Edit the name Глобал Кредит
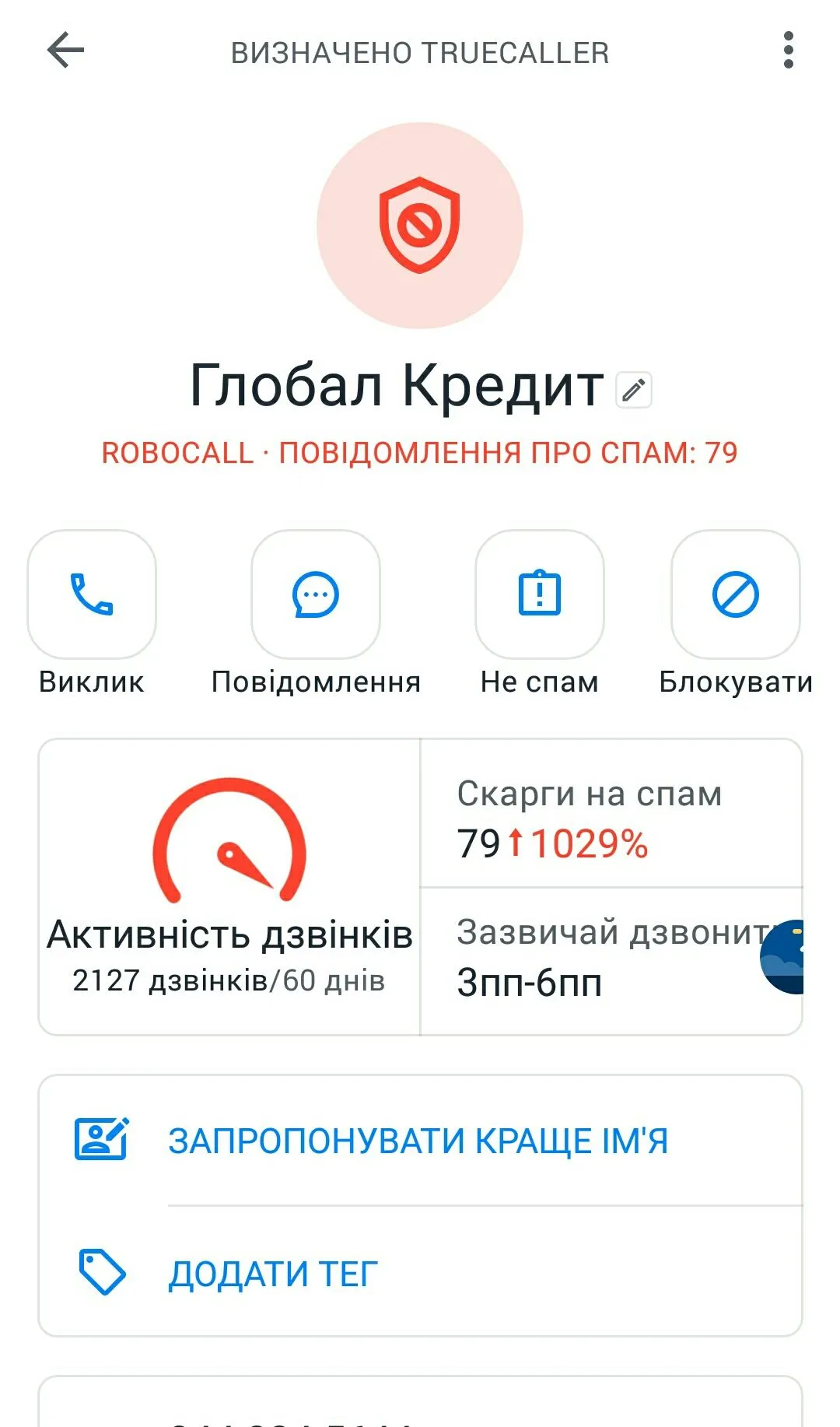 tap(634, 390)
